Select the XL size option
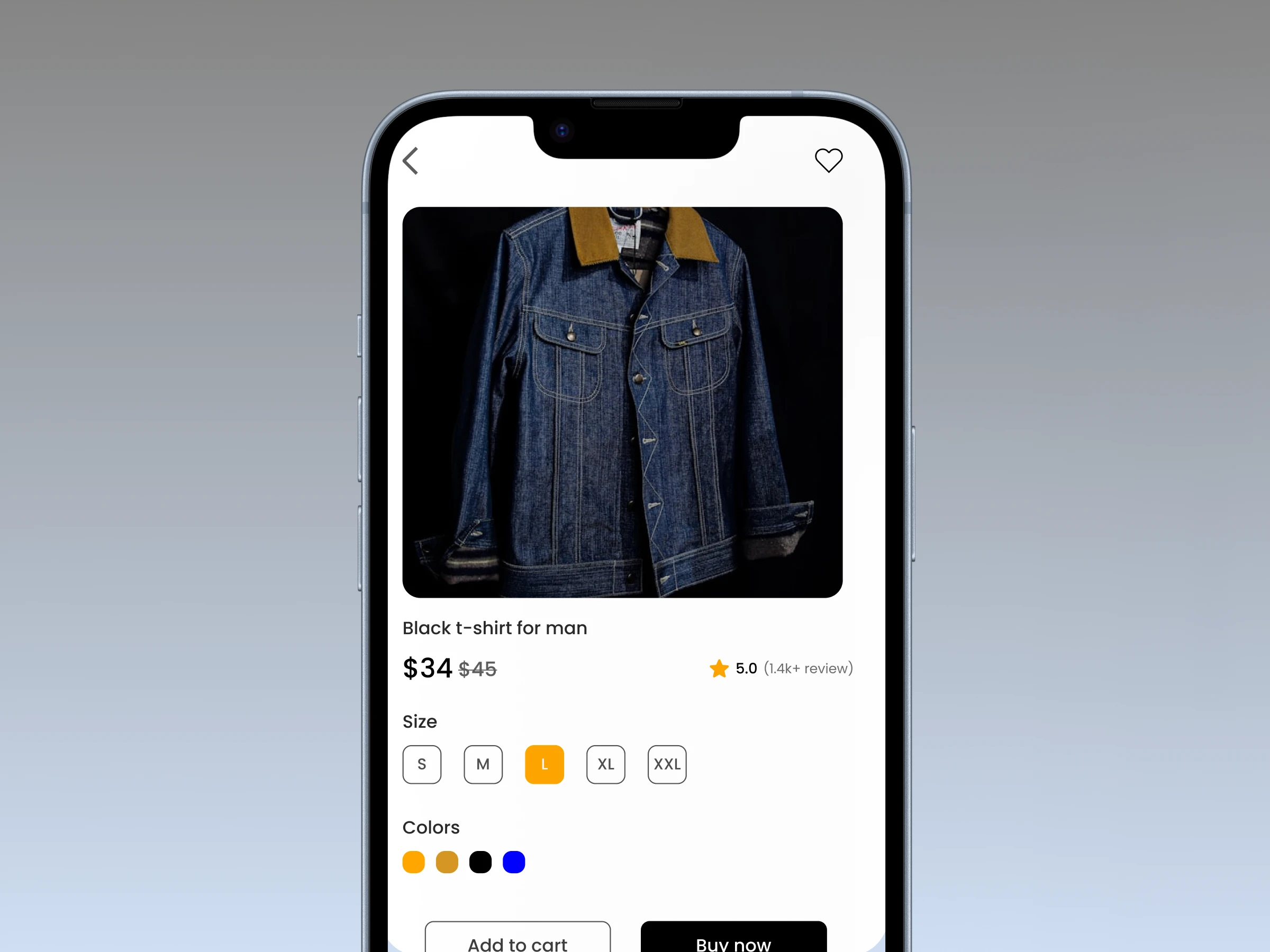This screenshot has width=1270, height=952. pyautogui.click(x=606, y=764)
